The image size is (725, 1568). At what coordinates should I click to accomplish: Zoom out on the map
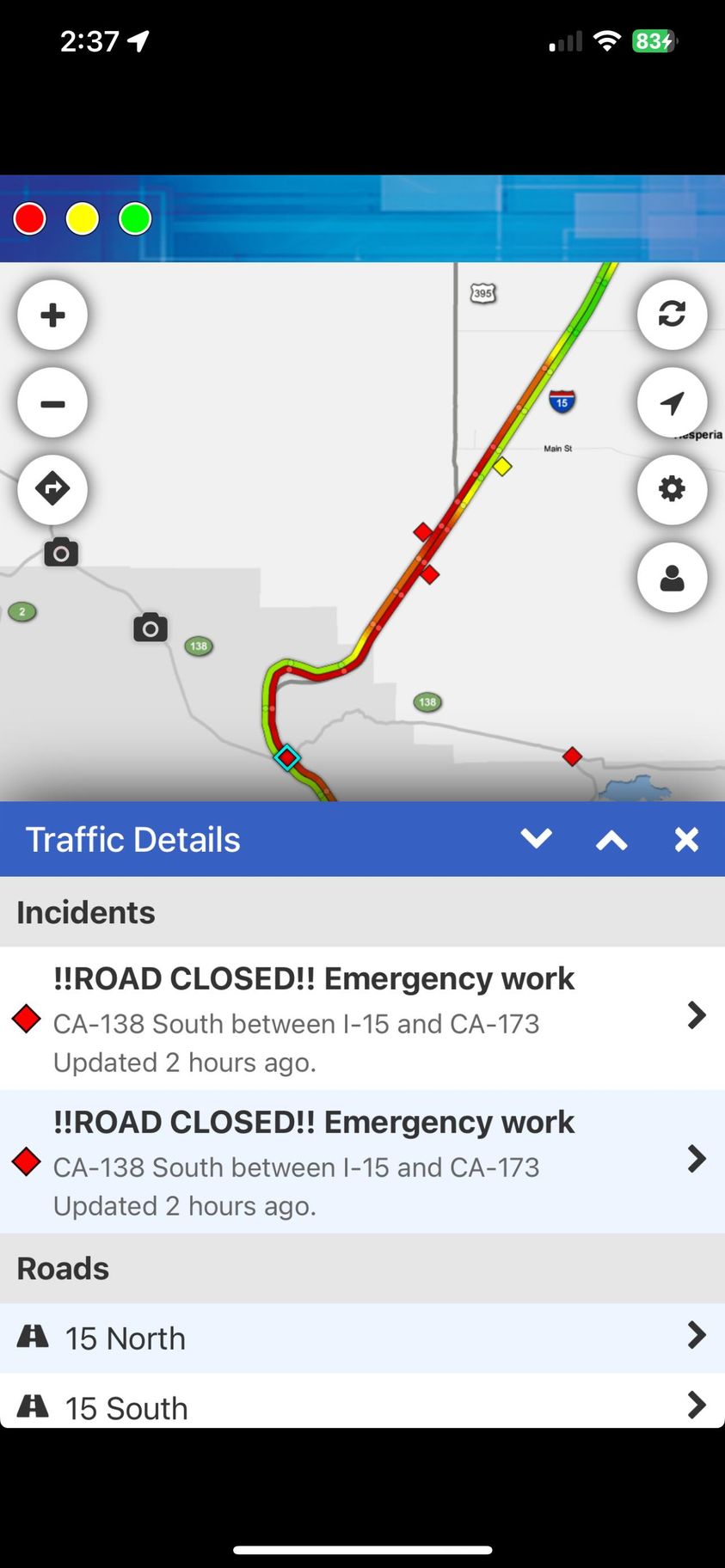click(x=52, y=403)
